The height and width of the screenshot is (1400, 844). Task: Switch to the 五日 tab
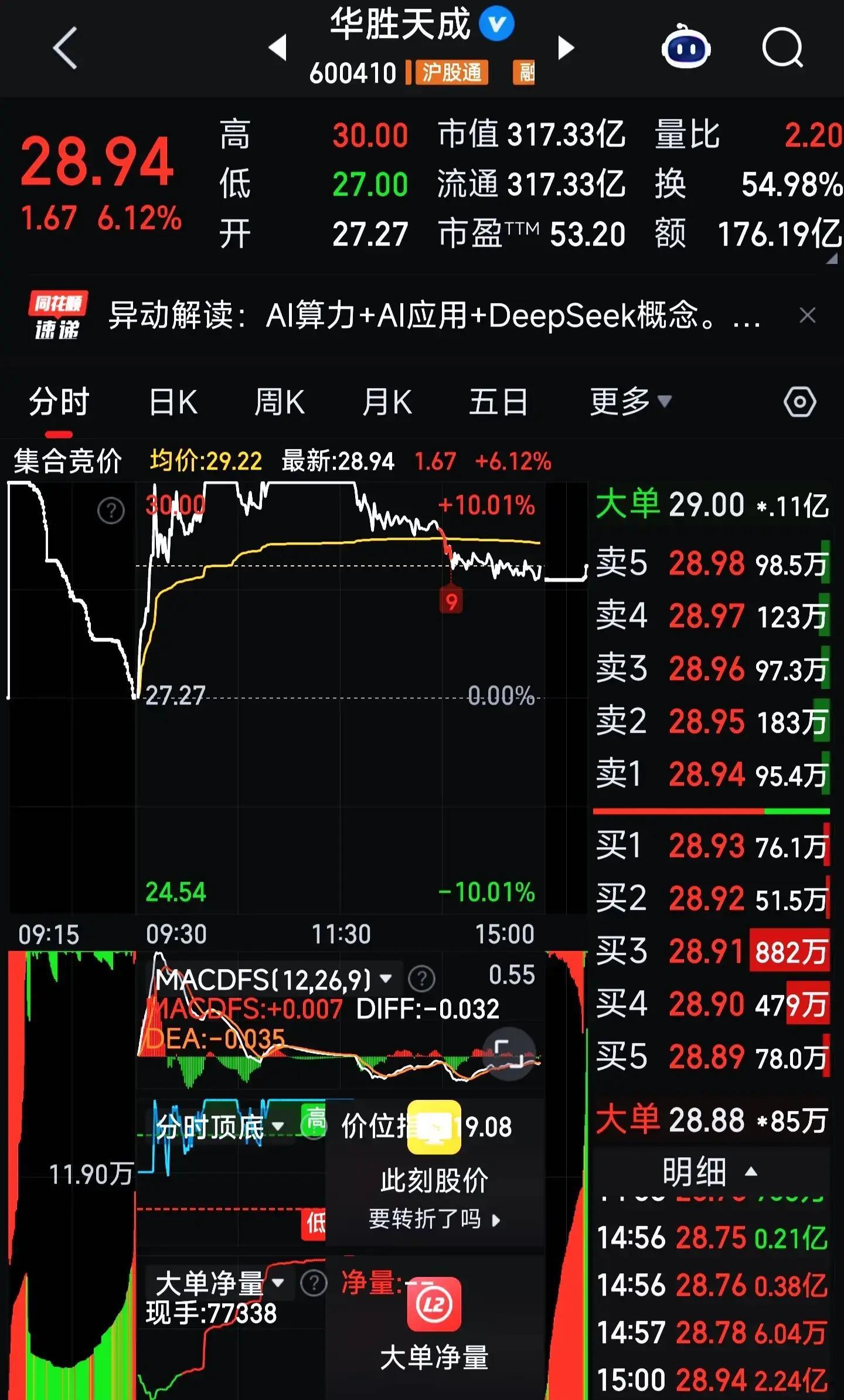pos(497,401)
